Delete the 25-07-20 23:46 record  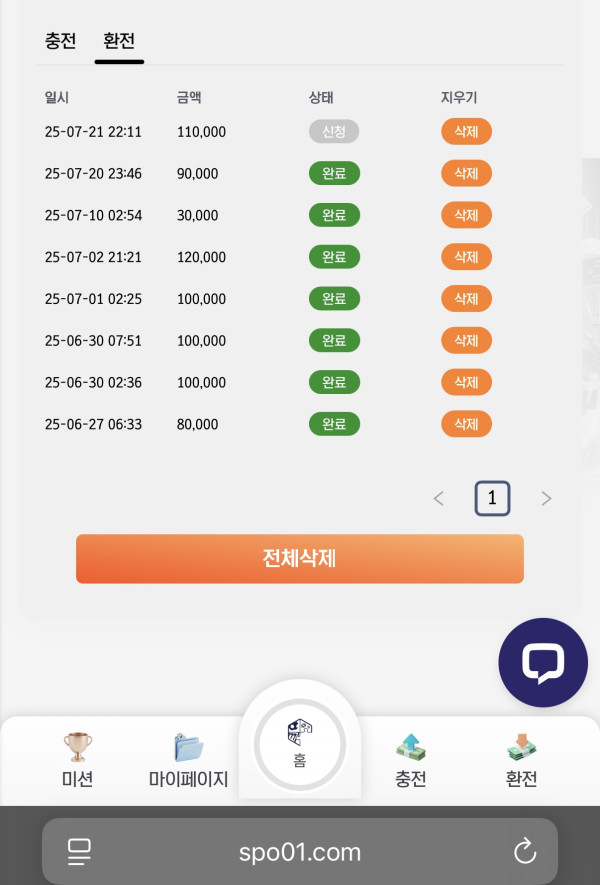coord(466,173)
